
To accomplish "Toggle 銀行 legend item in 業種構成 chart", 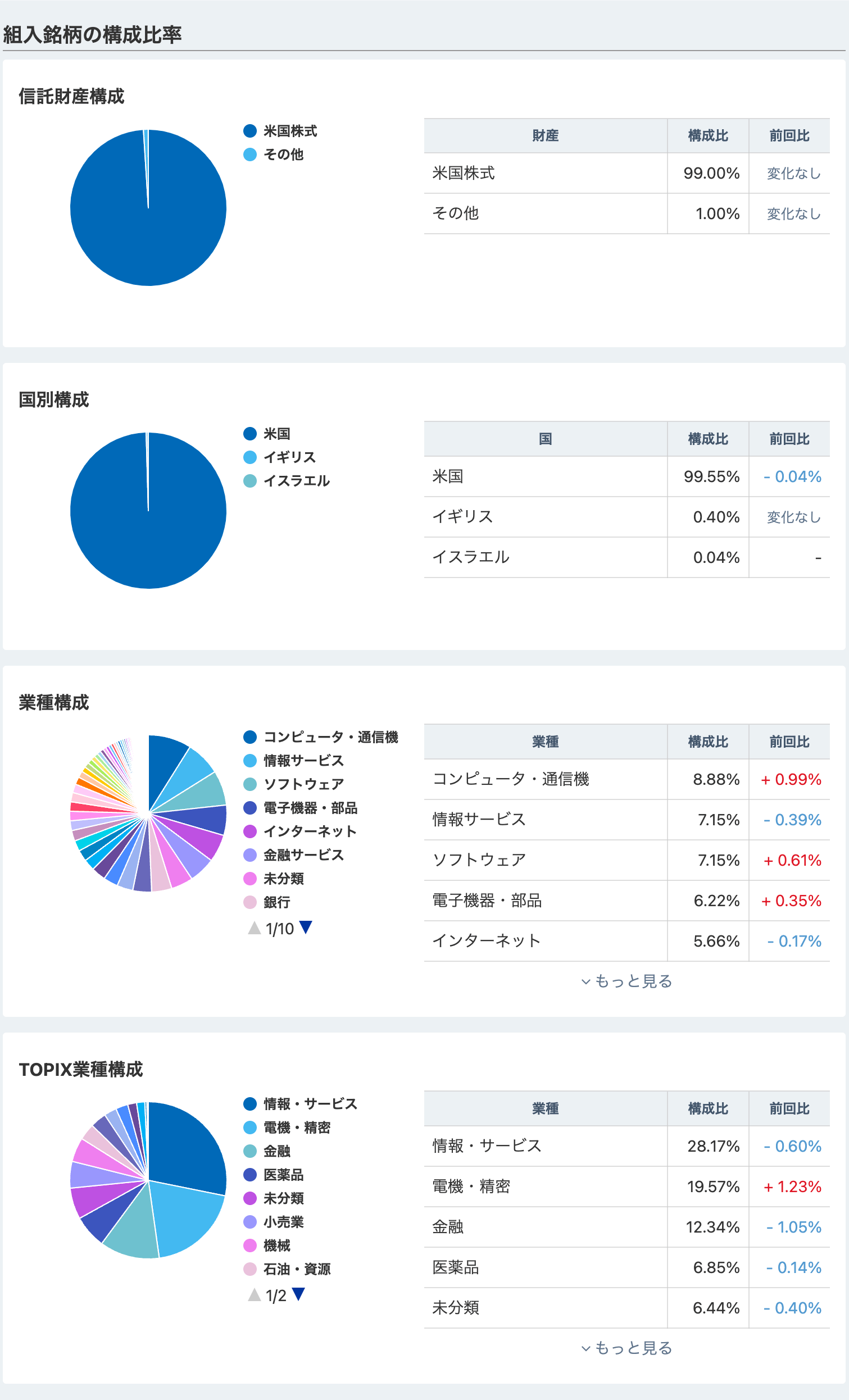I will pyautogui.click(x=267, y=902).
